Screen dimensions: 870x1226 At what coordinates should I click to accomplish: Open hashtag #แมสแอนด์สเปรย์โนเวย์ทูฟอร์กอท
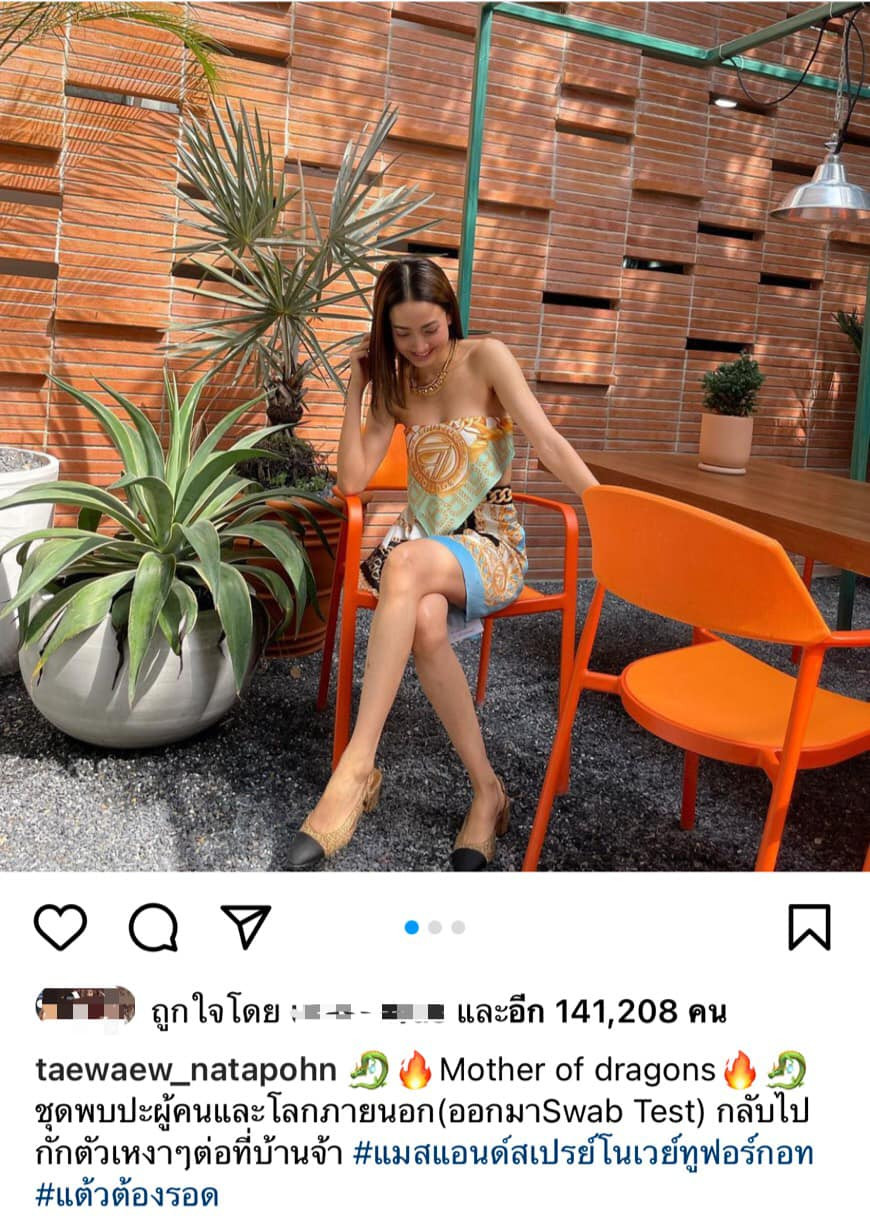tap(584, 1153)
